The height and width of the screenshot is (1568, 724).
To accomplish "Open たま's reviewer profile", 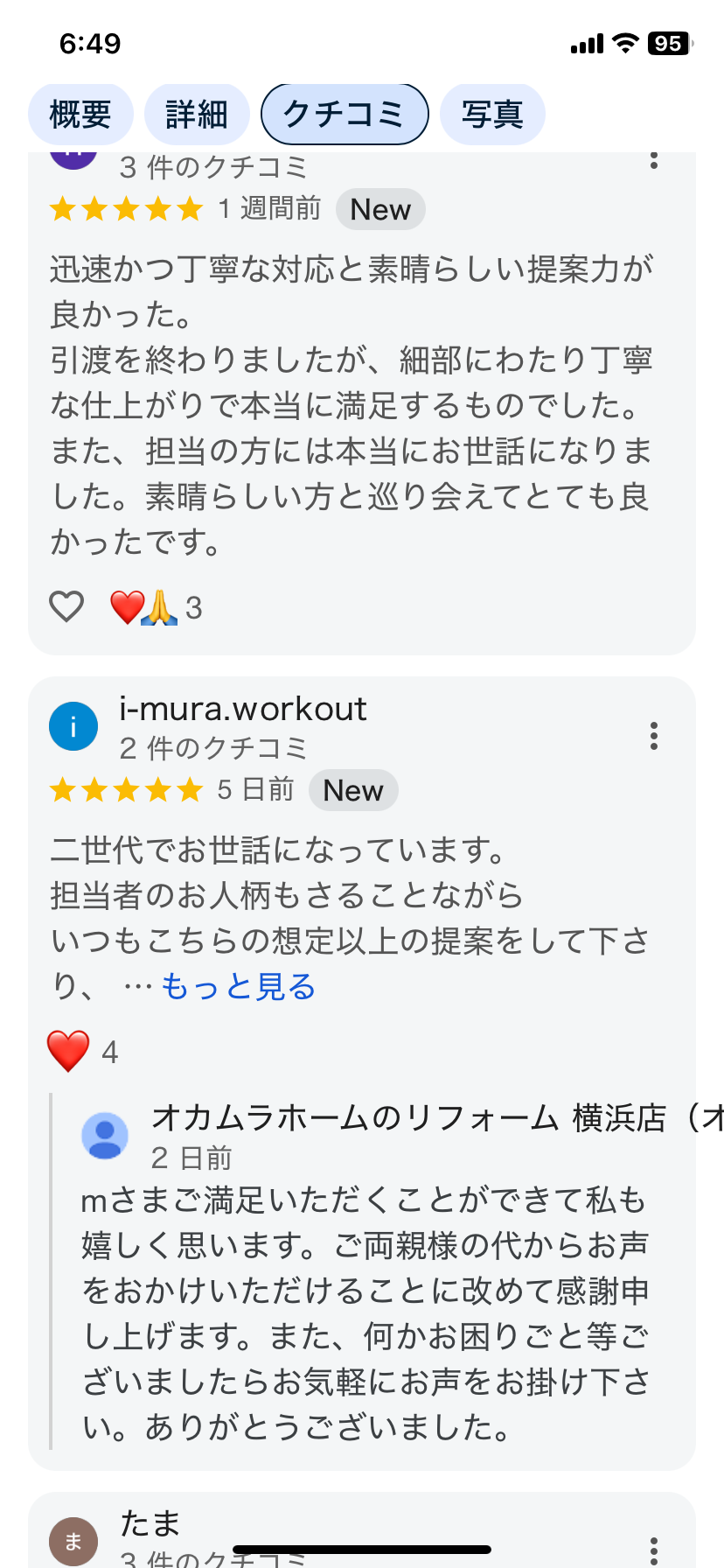I will (x=73, y=1541).
